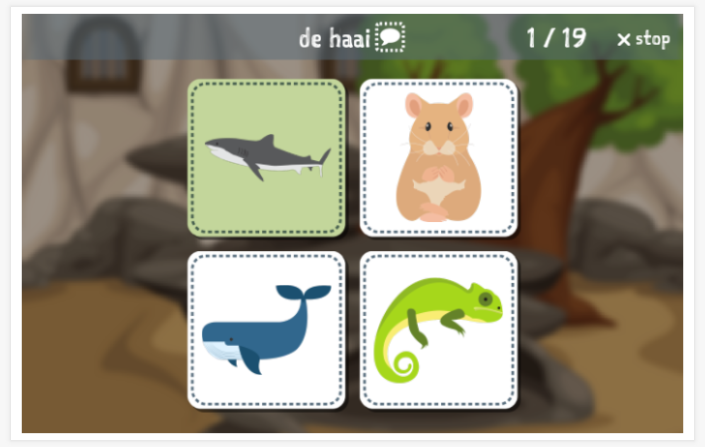Choose the hamster picture card

tap(438, 158)
